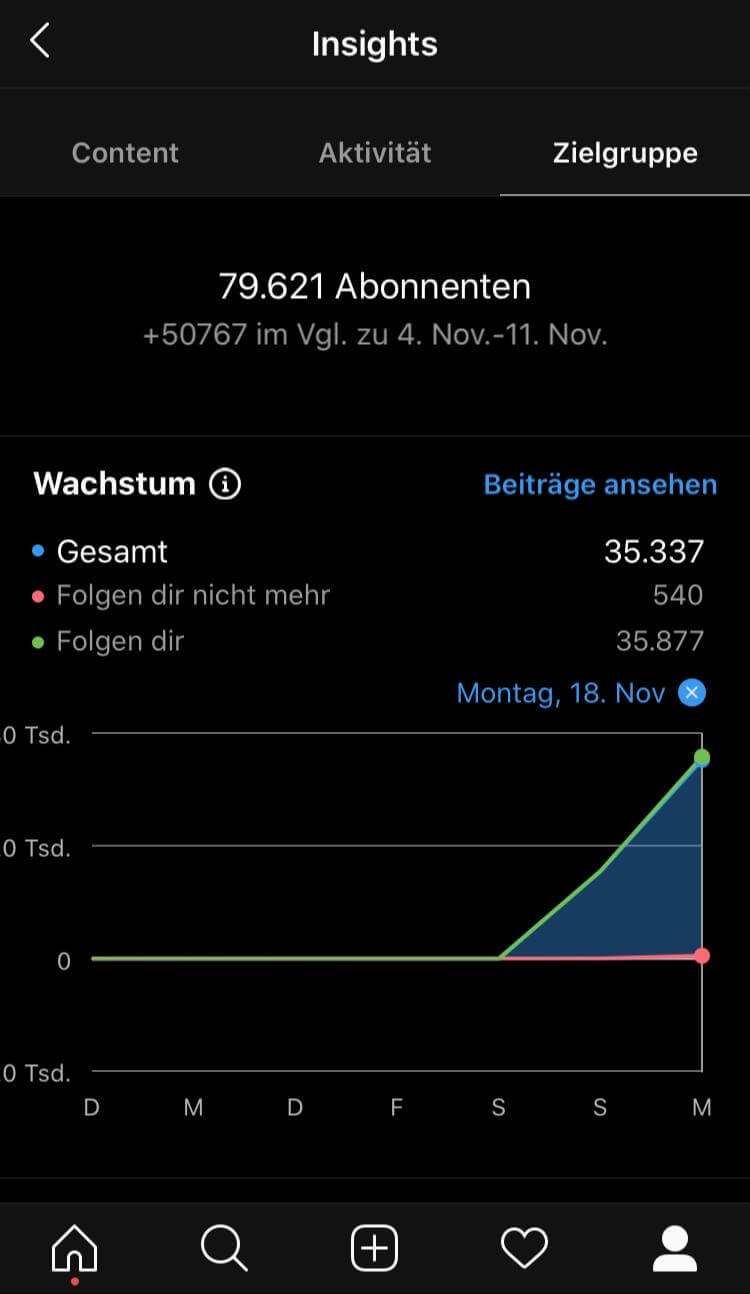The height and width of the screenshot is (1294, 750).
Task: Open the Aktivität tab
Action: tap(375, 153)
